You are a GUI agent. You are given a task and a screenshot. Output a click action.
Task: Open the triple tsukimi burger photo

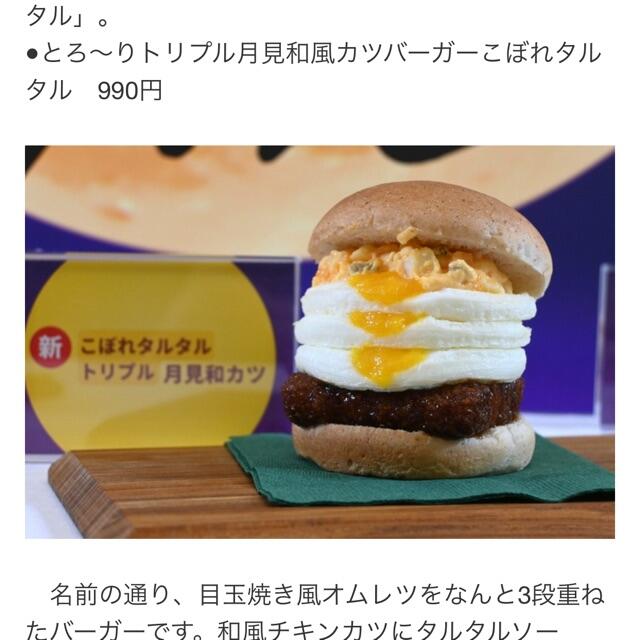pyautogui.click(x=320, y=342)
